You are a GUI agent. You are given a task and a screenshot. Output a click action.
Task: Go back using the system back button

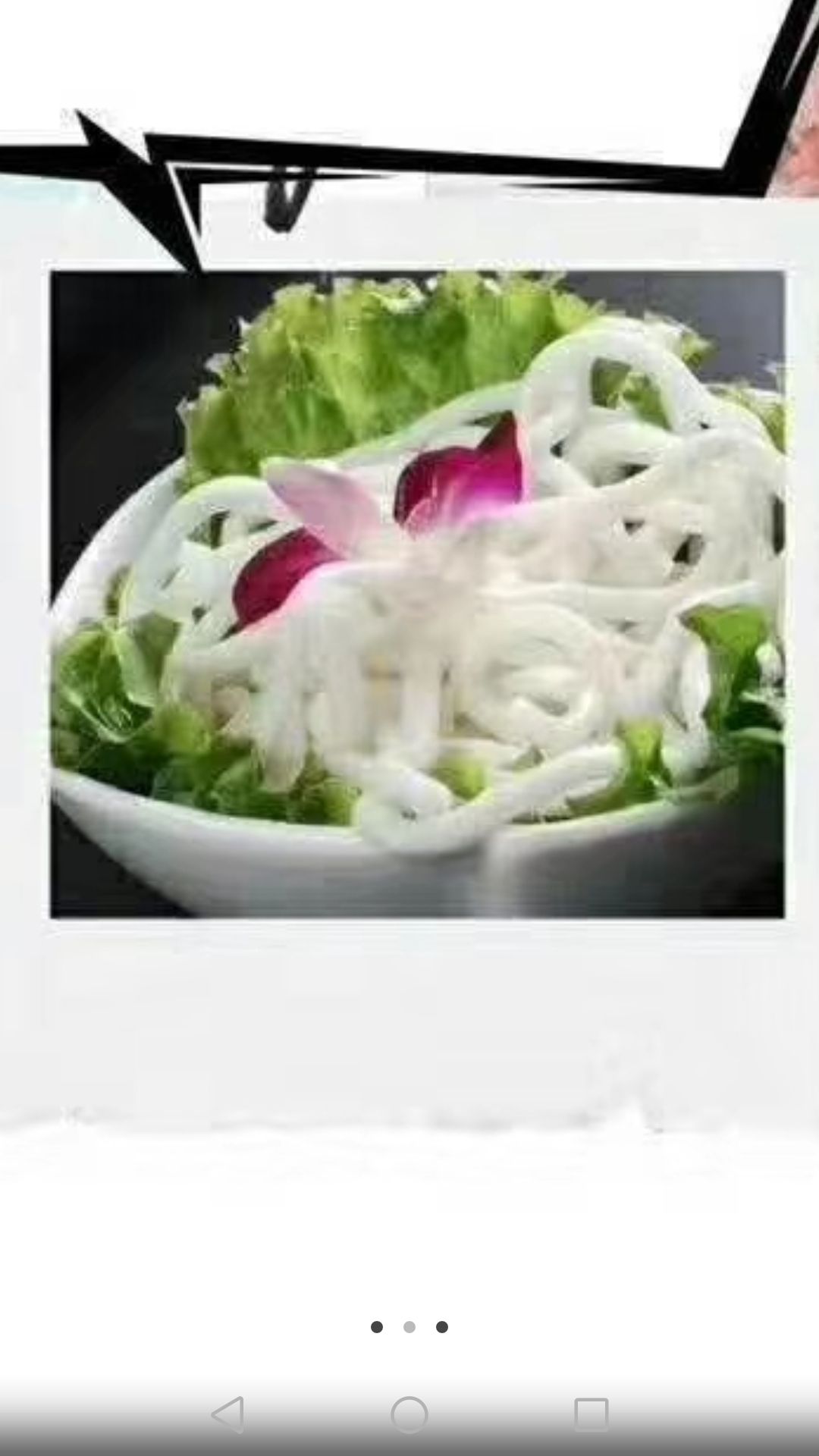[x=227, y=1414]
